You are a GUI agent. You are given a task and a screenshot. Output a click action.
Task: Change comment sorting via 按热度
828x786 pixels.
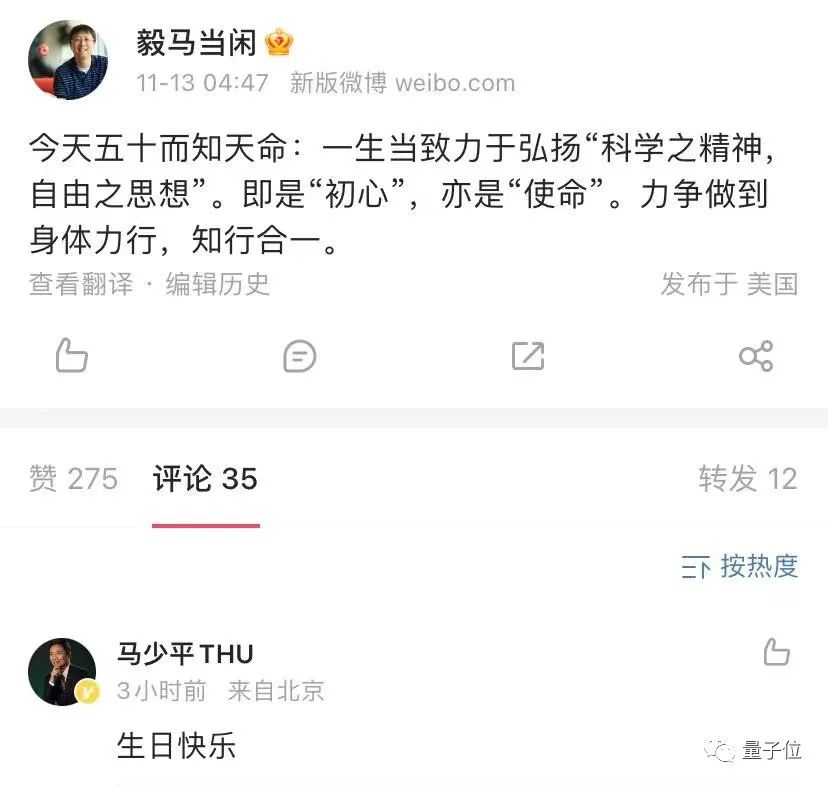click(740, 567)
